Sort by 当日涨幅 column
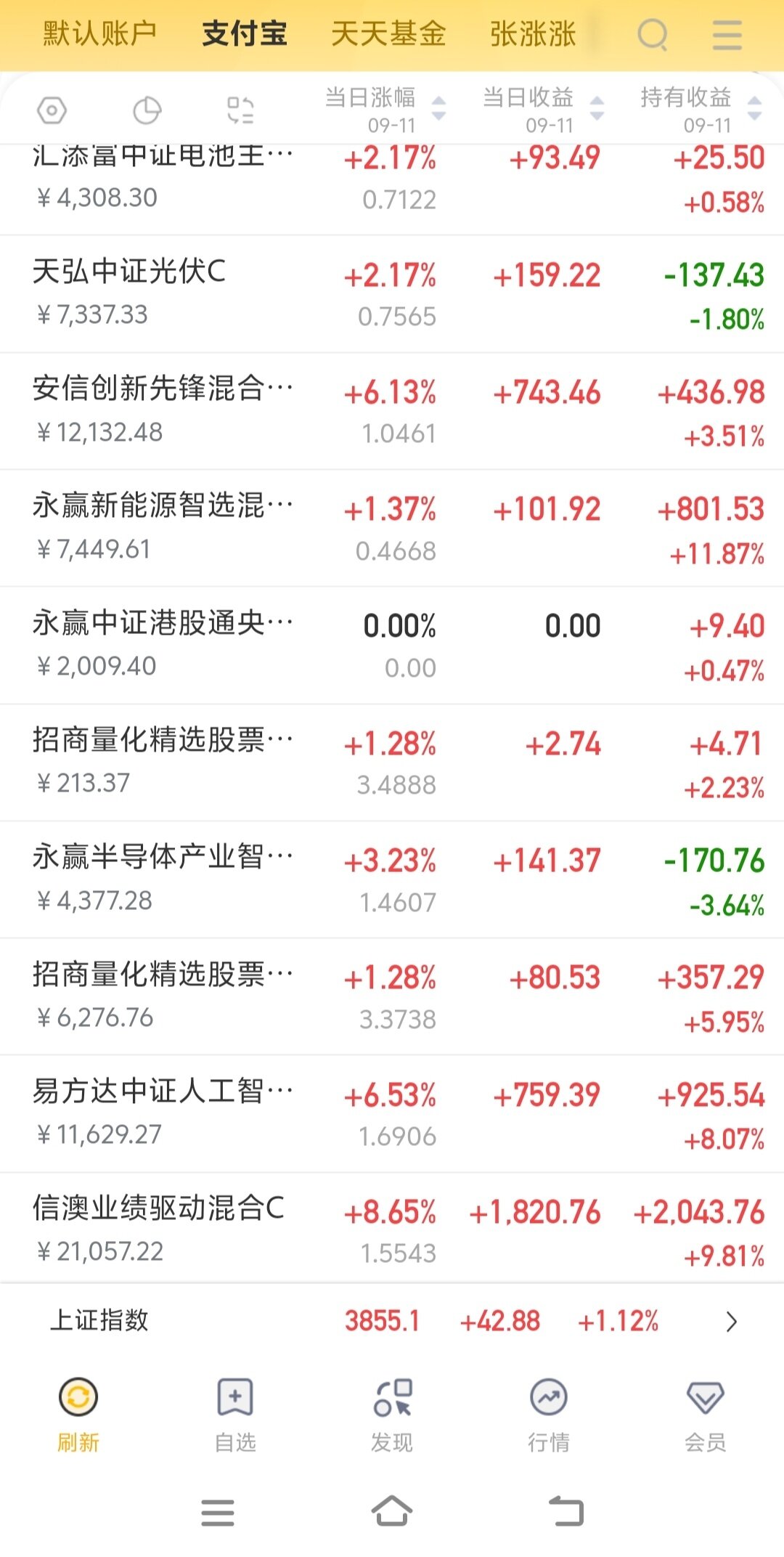784x1557 pixels. (x=385, y=109)
